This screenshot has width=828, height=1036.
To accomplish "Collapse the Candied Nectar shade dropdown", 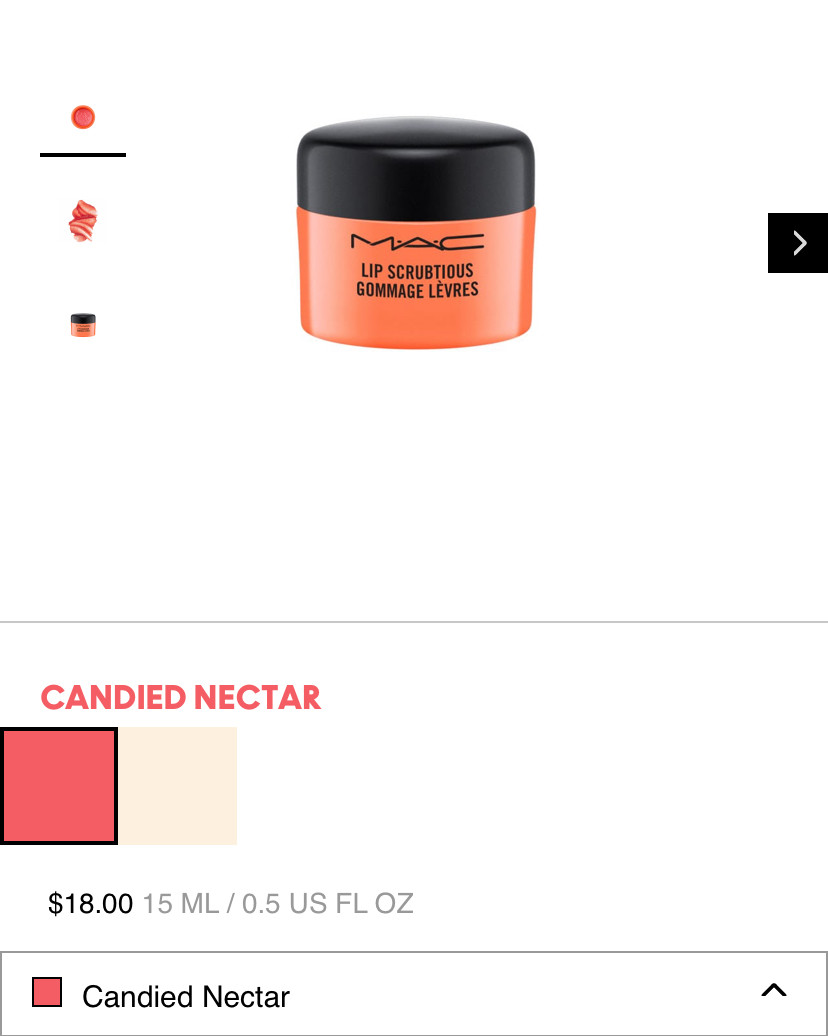I will (773, 991).
